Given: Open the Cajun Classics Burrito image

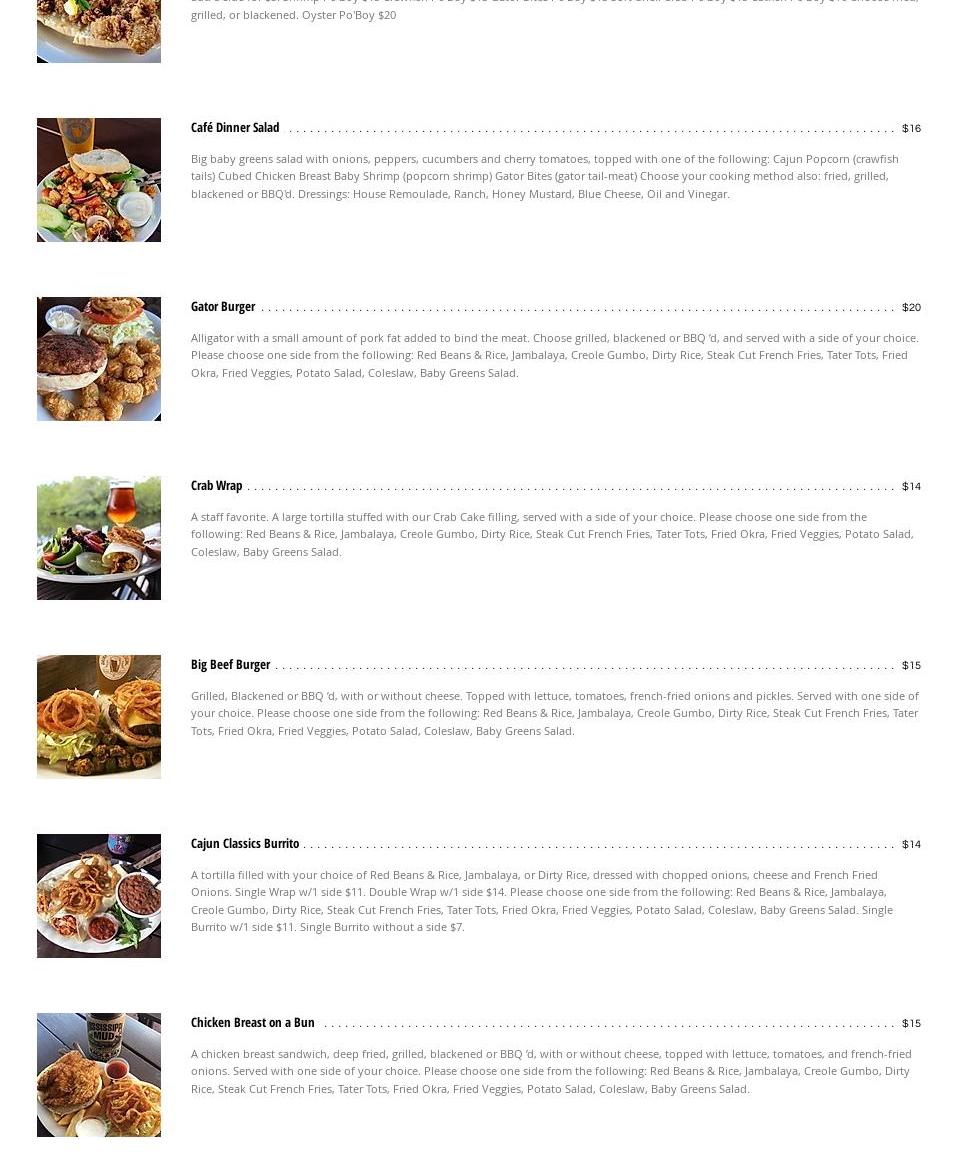Looking at the screenshot, I should (x=99, y=896).
